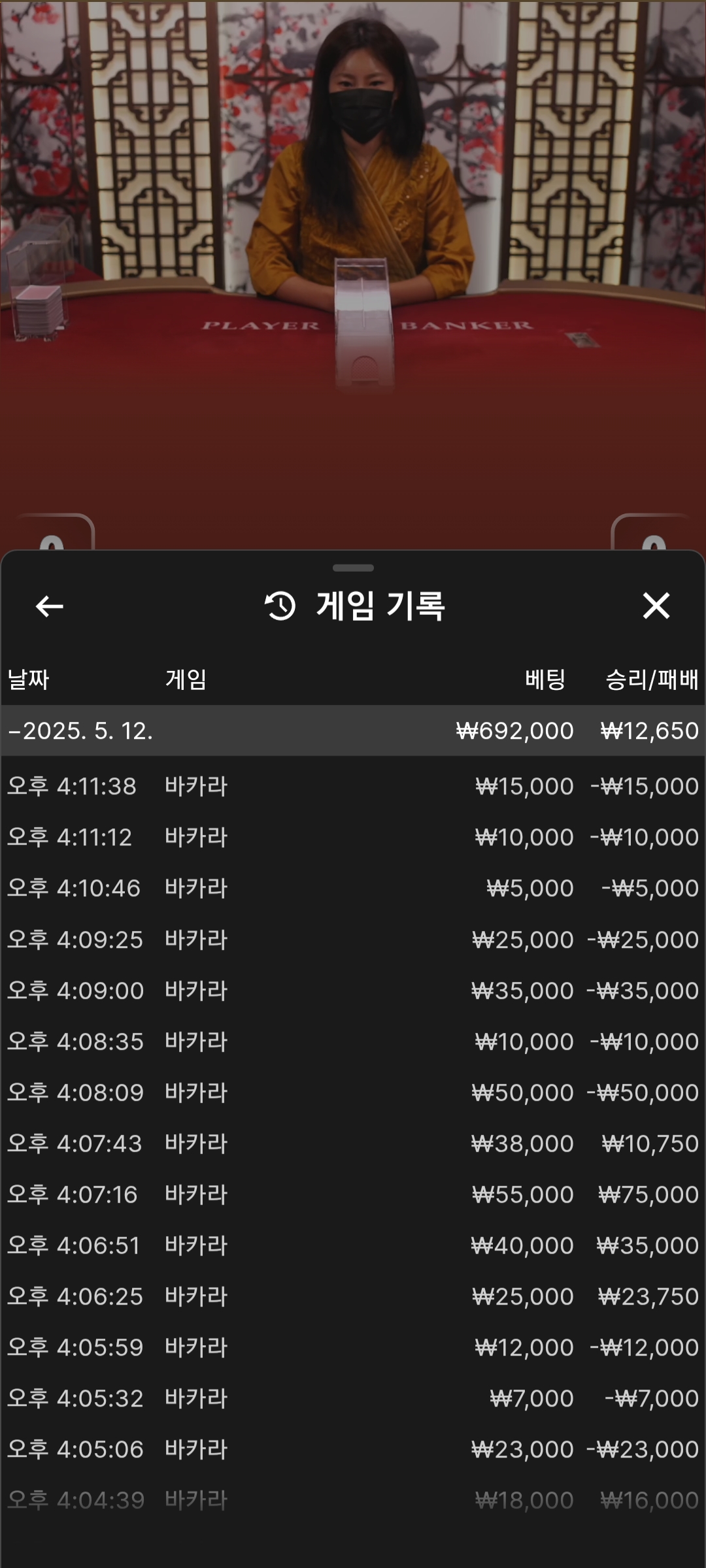Open the 오후 4:07:43 바카라 record
The width and height of the screenshot is (706, 1568).
click(353, 1143)
